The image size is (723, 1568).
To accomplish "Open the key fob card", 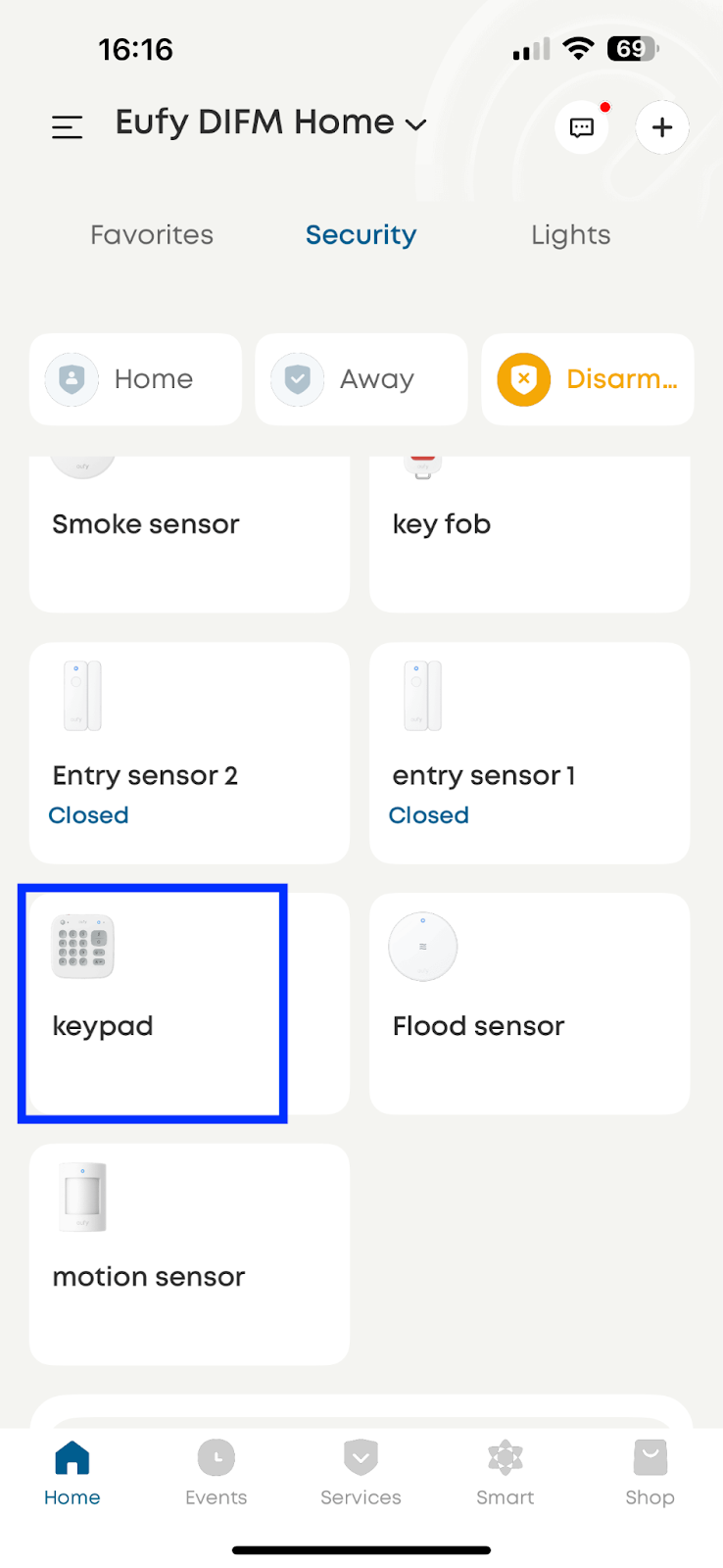I will (529, 534).
